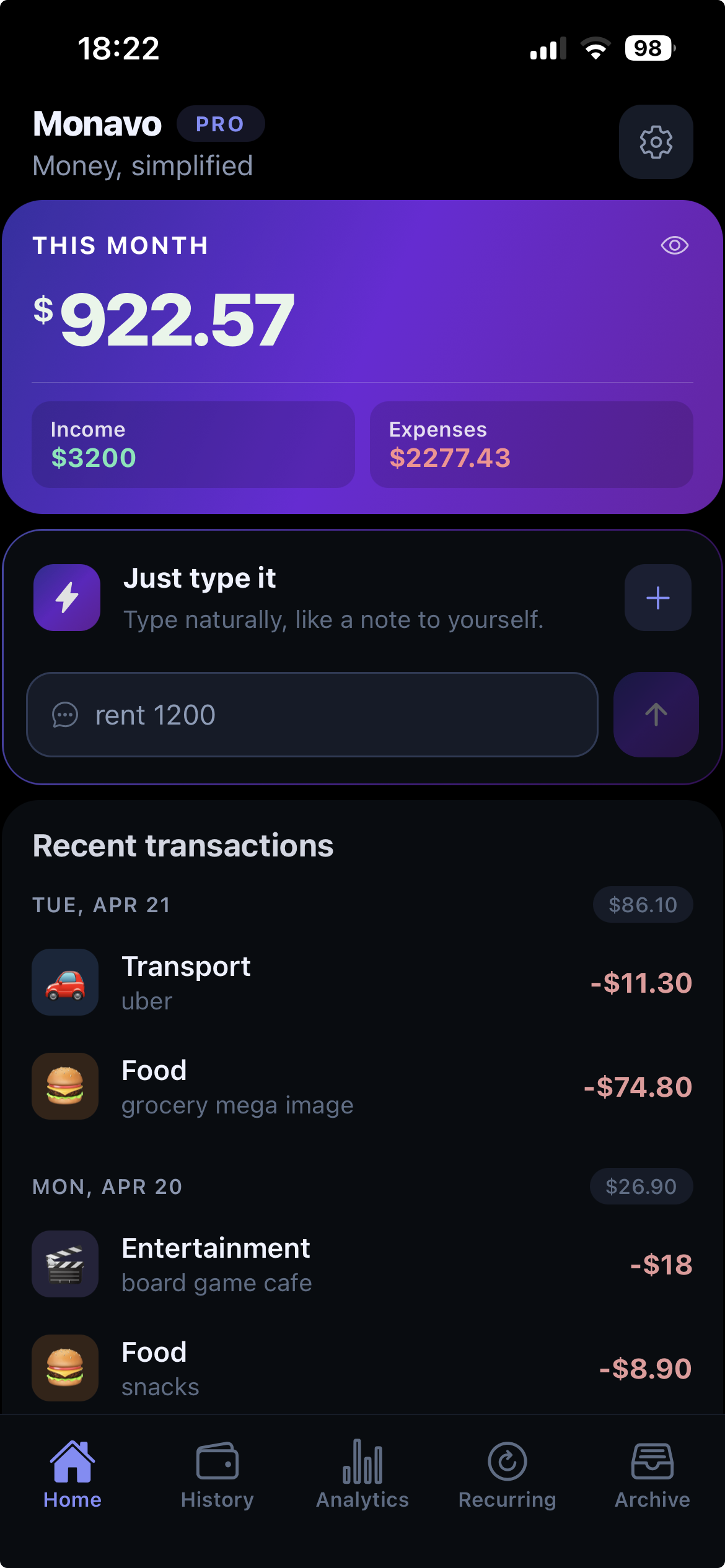Switch to the History tab
Screen dimensions: 725x1568
[217, 1474]
